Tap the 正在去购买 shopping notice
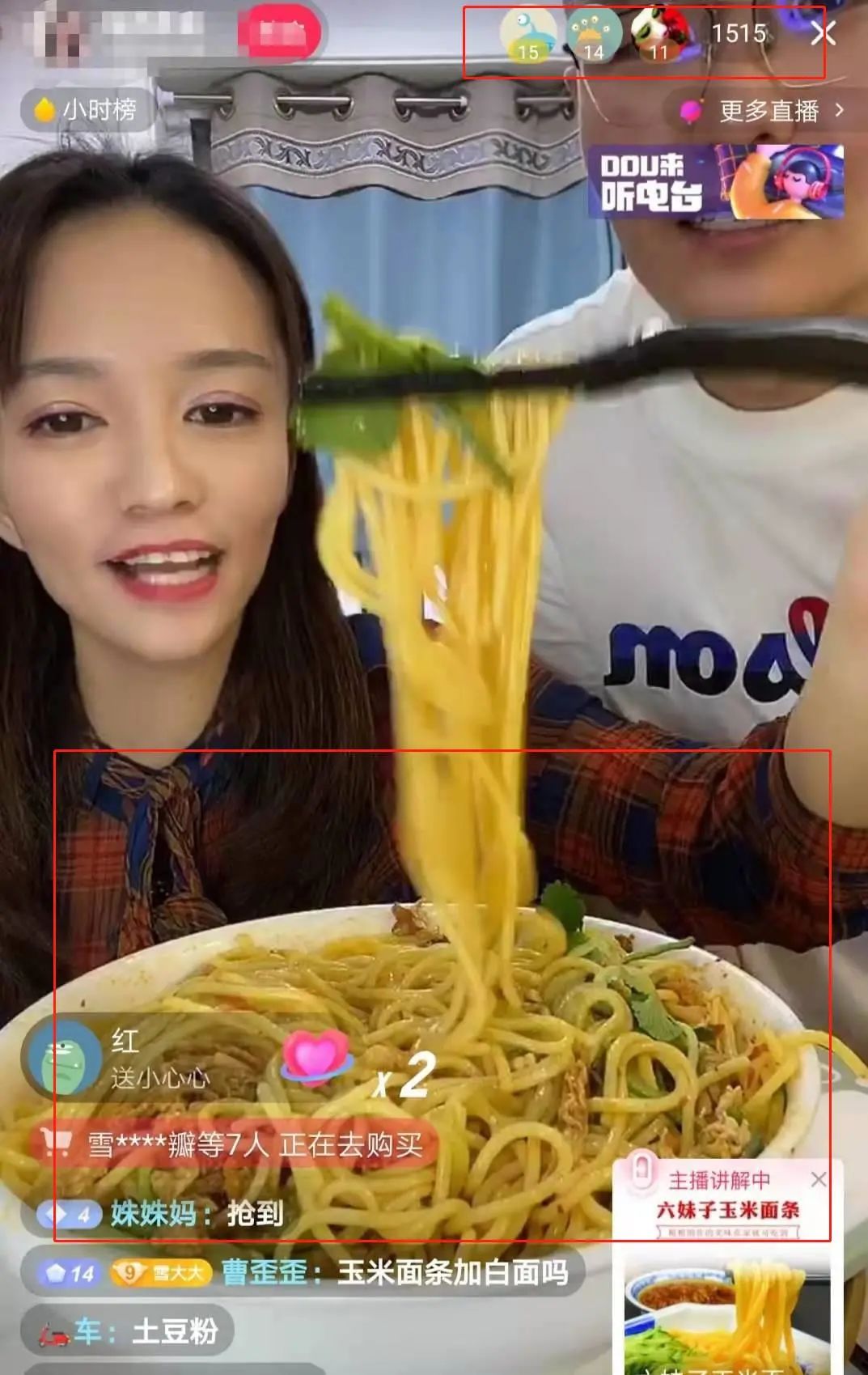868x1375 pixels. [x=235, y=1144]
